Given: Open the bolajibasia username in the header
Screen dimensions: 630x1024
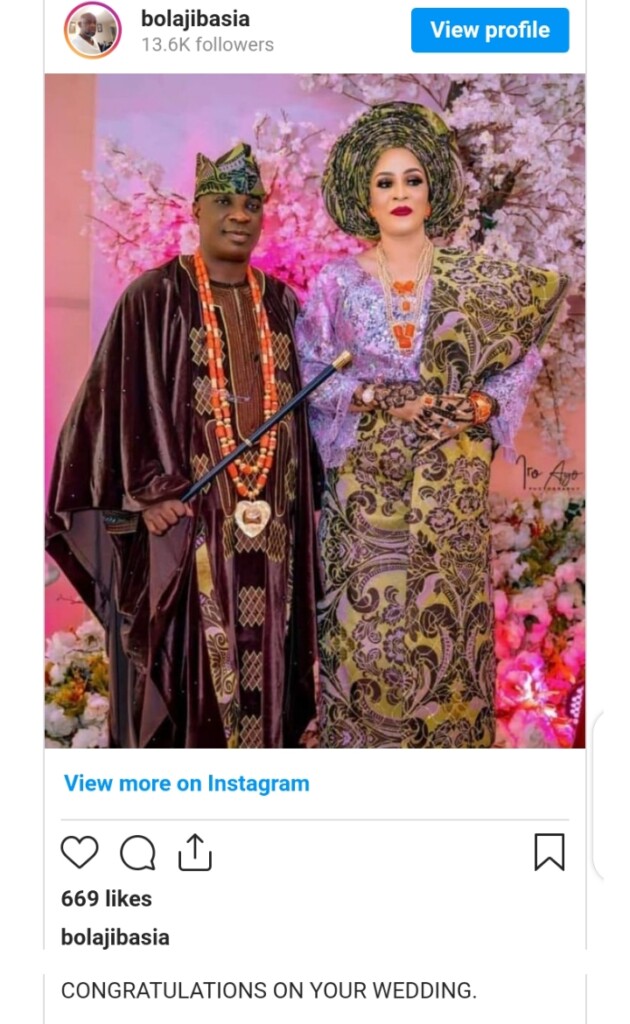Looking at the screenshot, I should point(195,18).
